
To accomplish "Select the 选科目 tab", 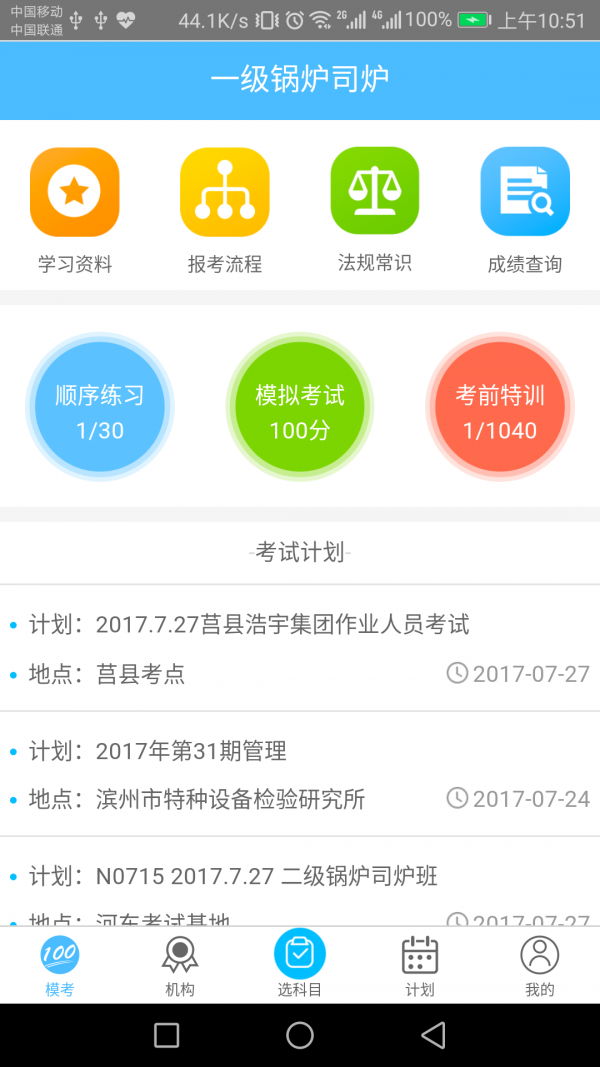I will pyautogui.click(x=300, y=965).
